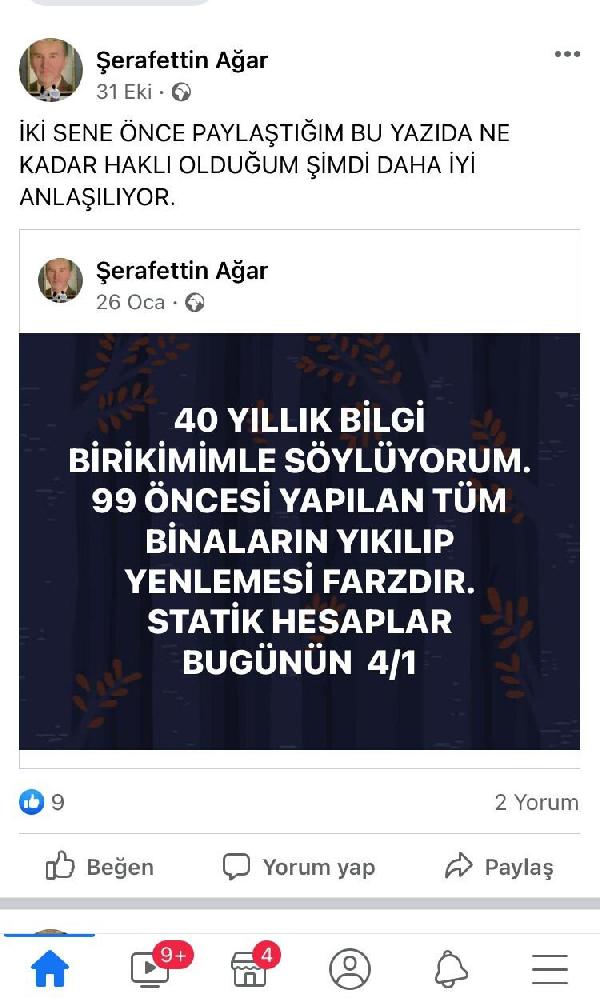Viewport: 600px width, 1004px height.
Task: View the 2 Yorum comments
Action: [x=536, y=802]
